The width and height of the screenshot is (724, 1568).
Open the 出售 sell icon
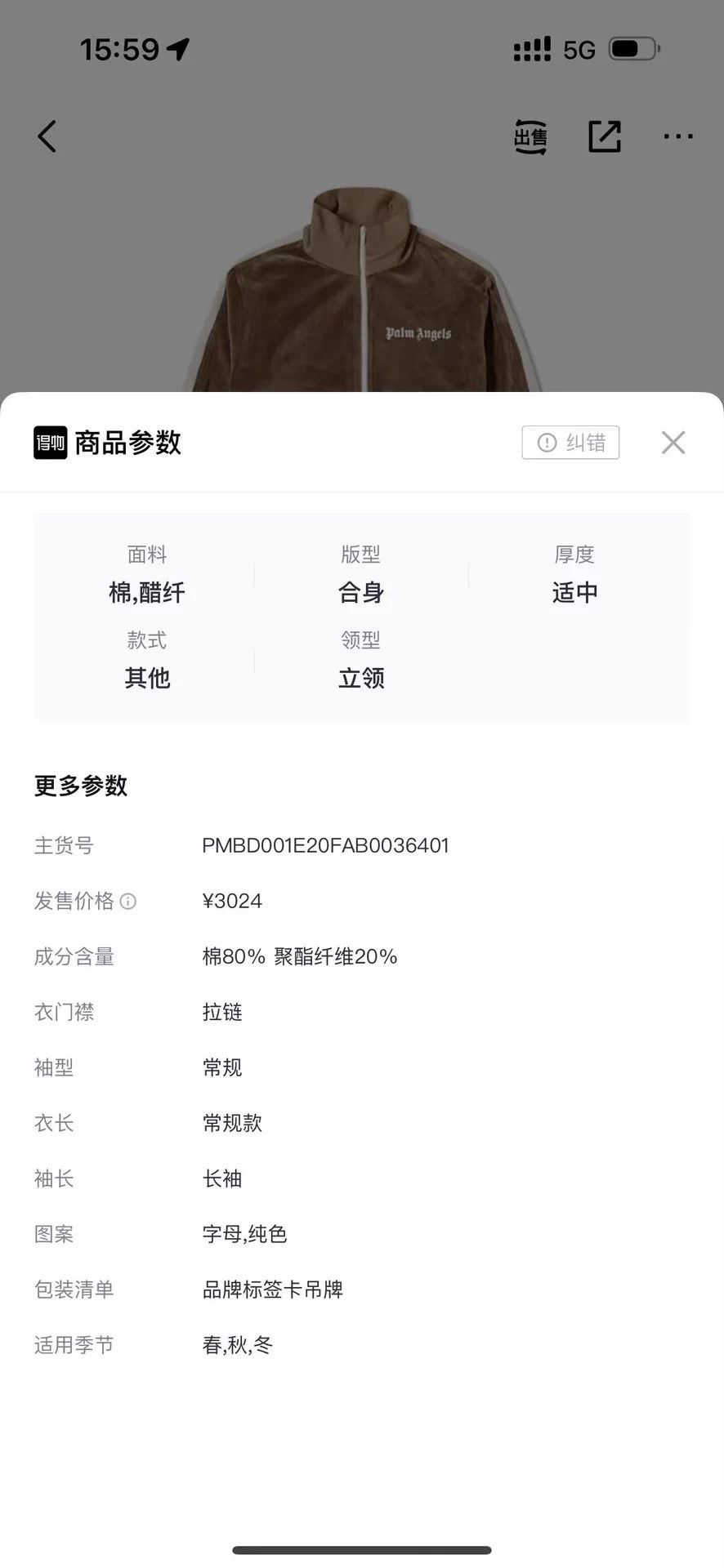(x=530, y=136)
